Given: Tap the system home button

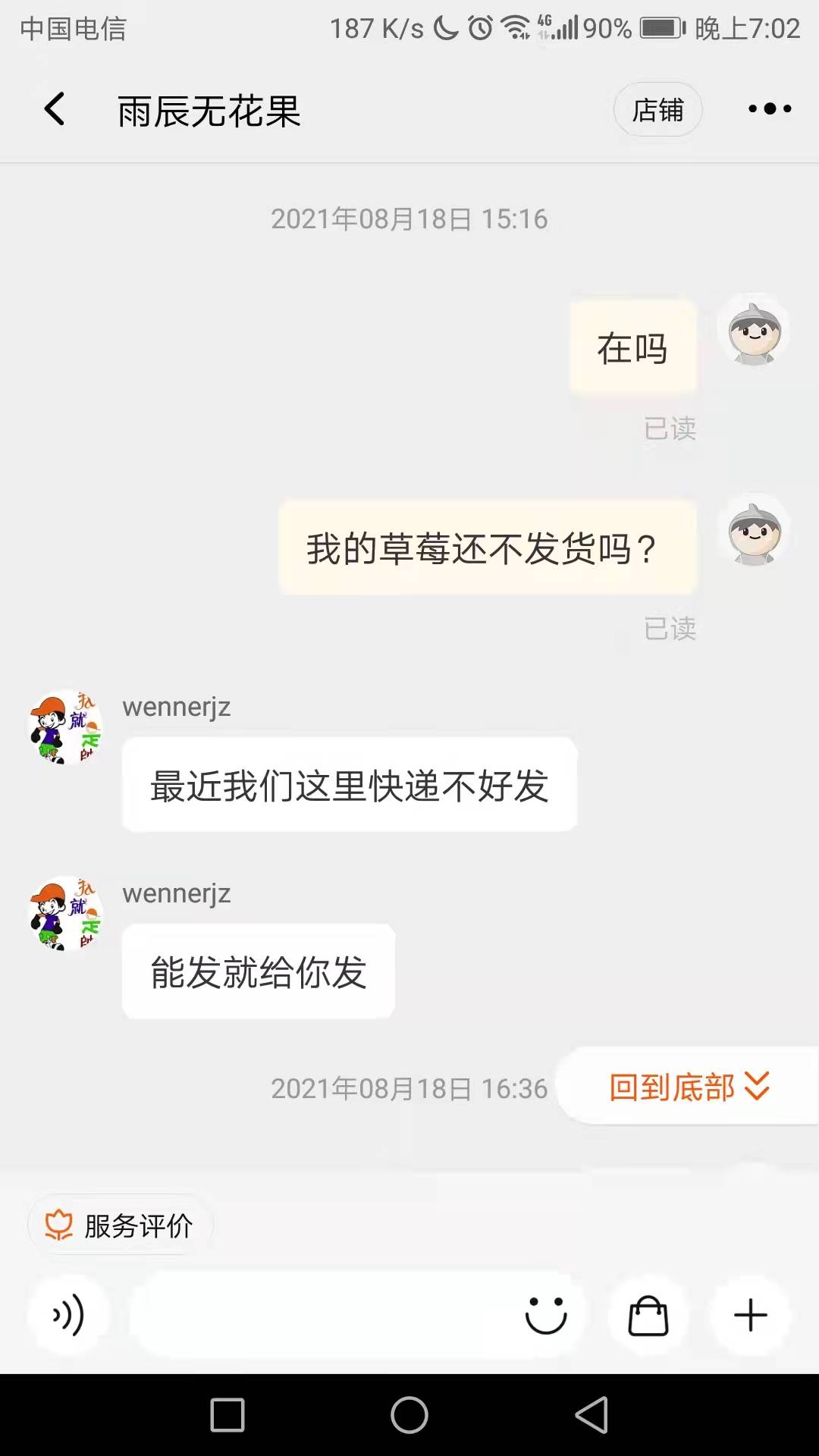Looking at the screenshot, I should click(x=409, y=1415).
